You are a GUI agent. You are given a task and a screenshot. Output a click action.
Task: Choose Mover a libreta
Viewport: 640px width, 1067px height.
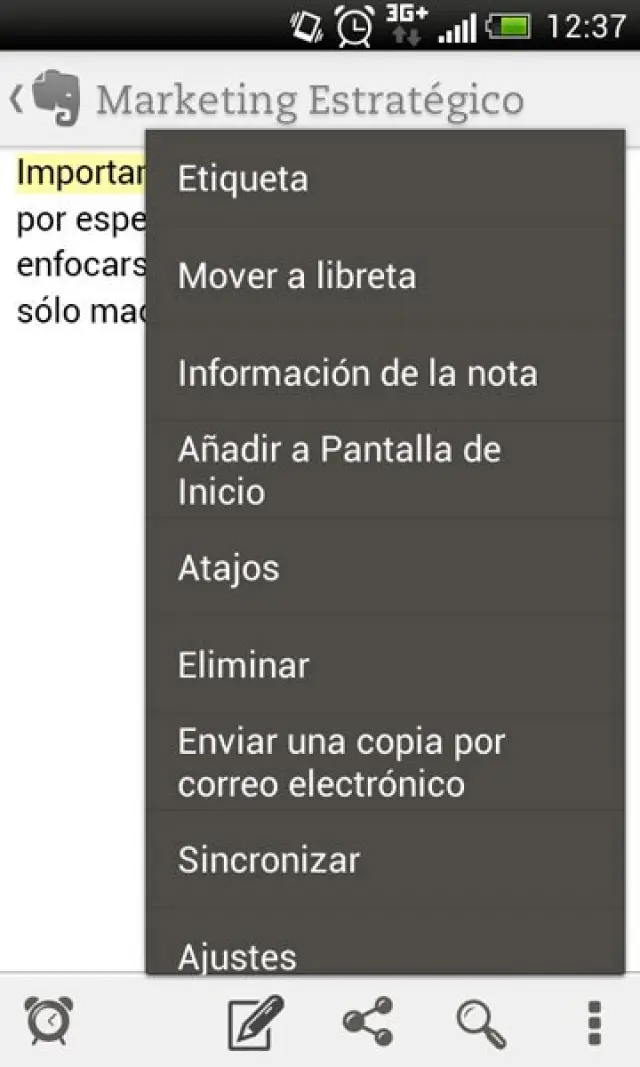pyautogui.click(x=384, y=276)
